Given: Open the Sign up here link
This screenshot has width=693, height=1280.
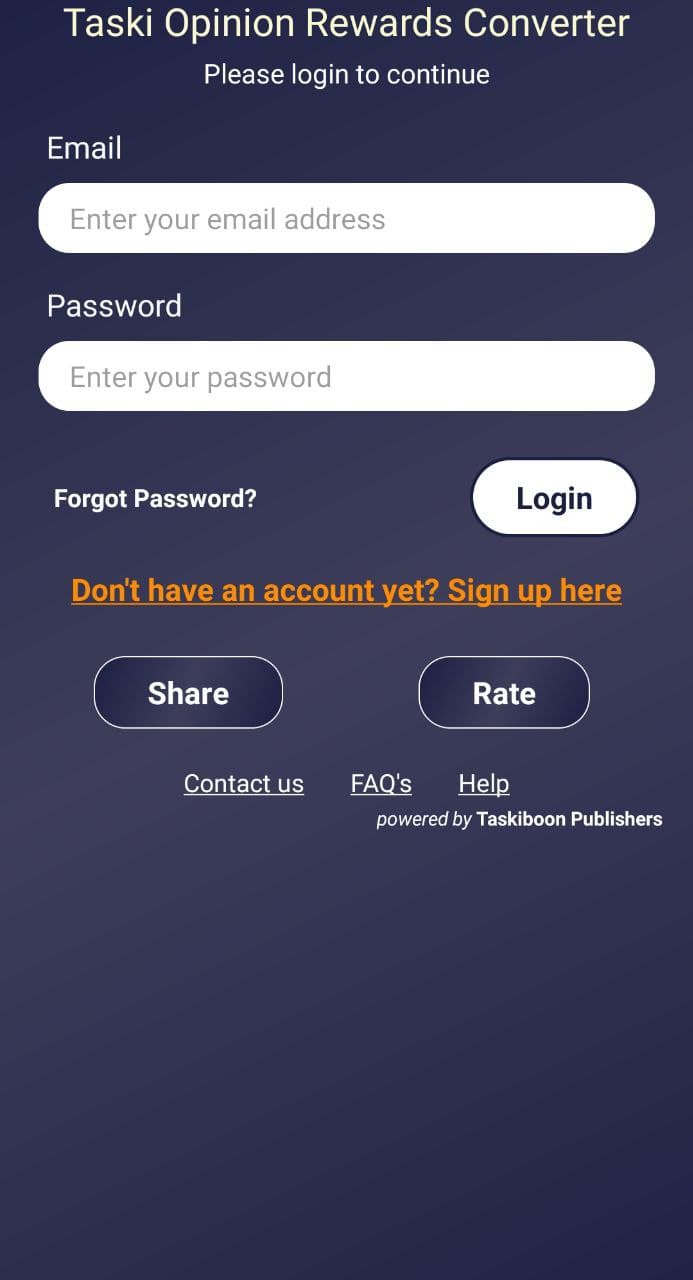Looking at the screenshot, I should [346, 590].
